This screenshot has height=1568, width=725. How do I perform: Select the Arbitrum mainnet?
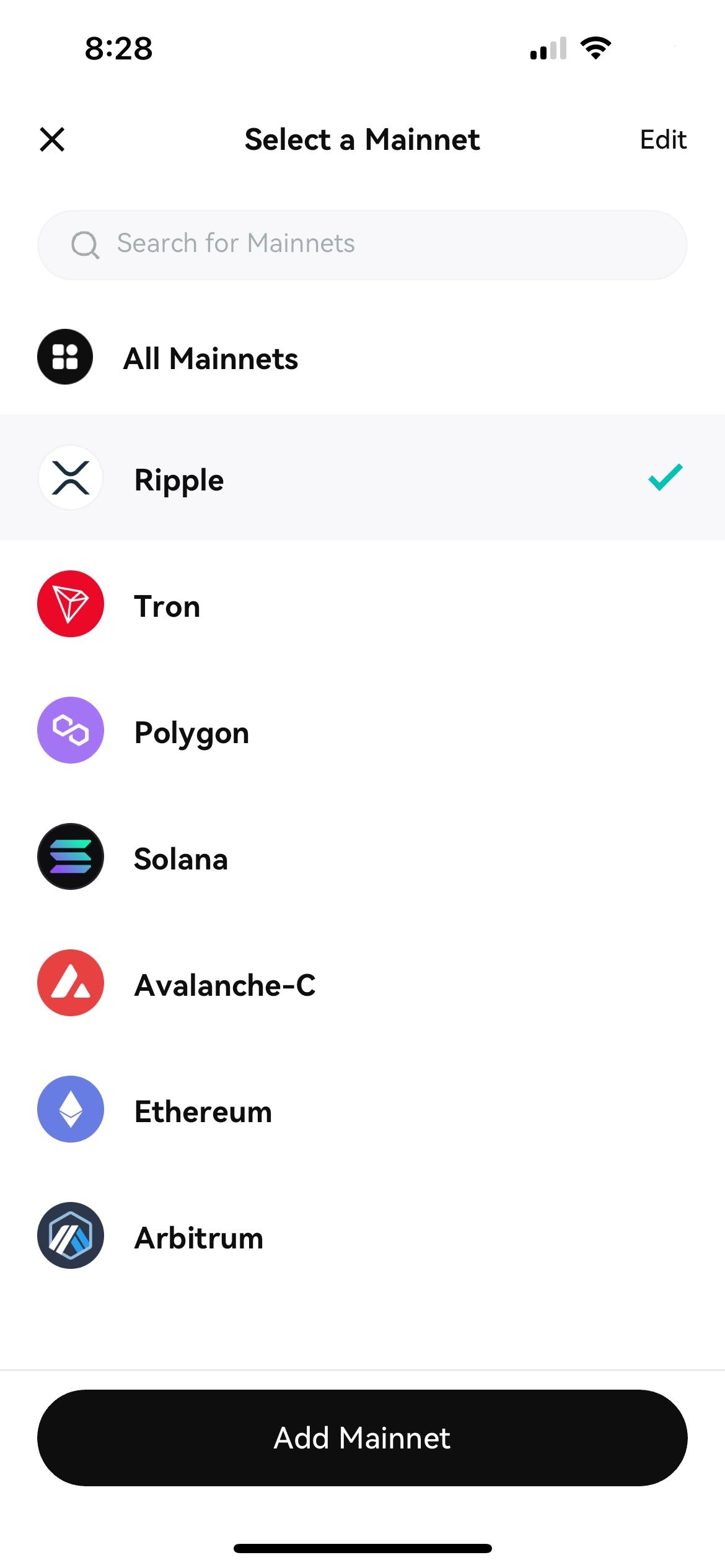pos(362,1236)
